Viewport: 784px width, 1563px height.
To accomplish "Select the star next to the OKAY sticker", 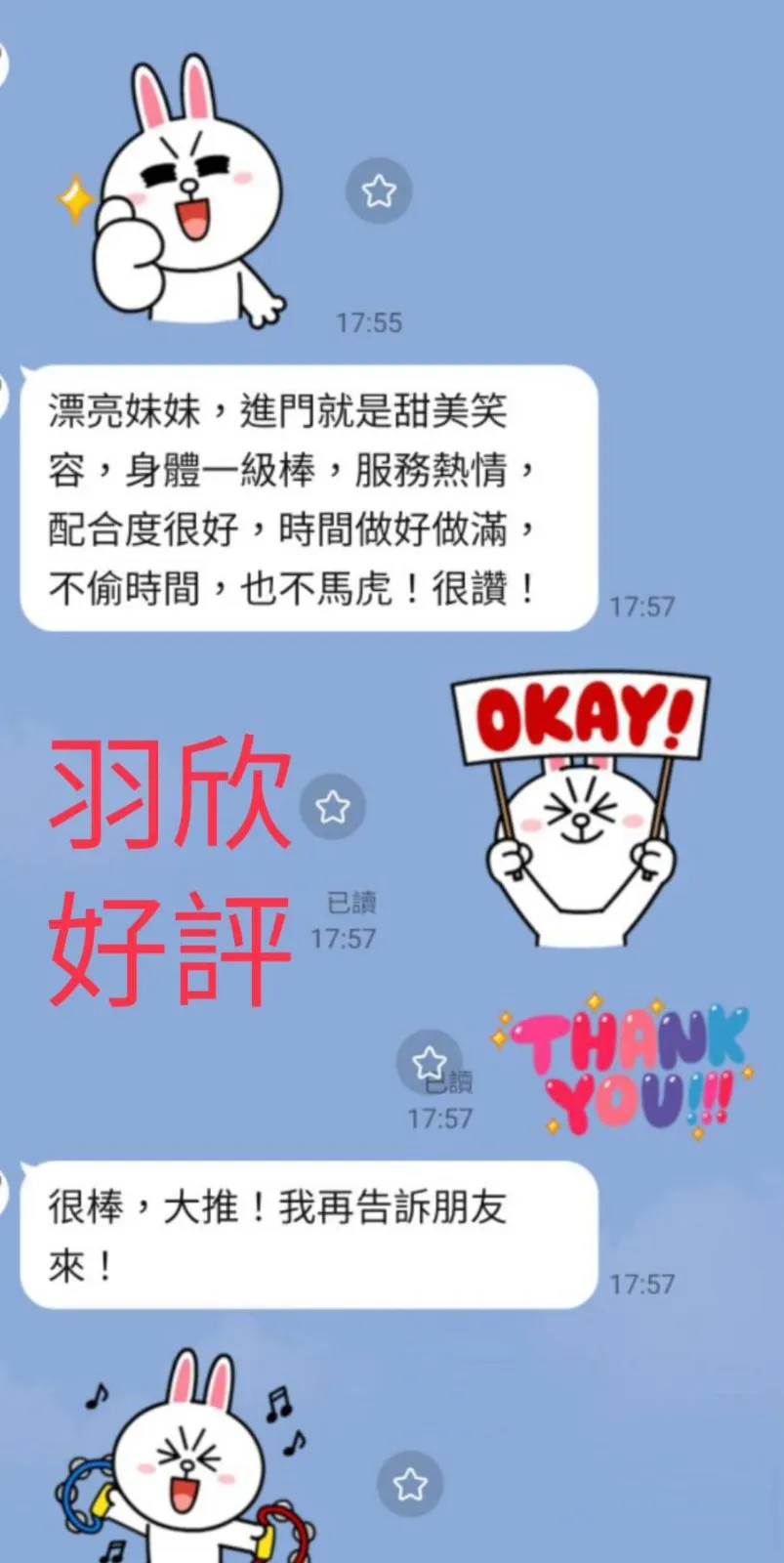I will 331,807.
